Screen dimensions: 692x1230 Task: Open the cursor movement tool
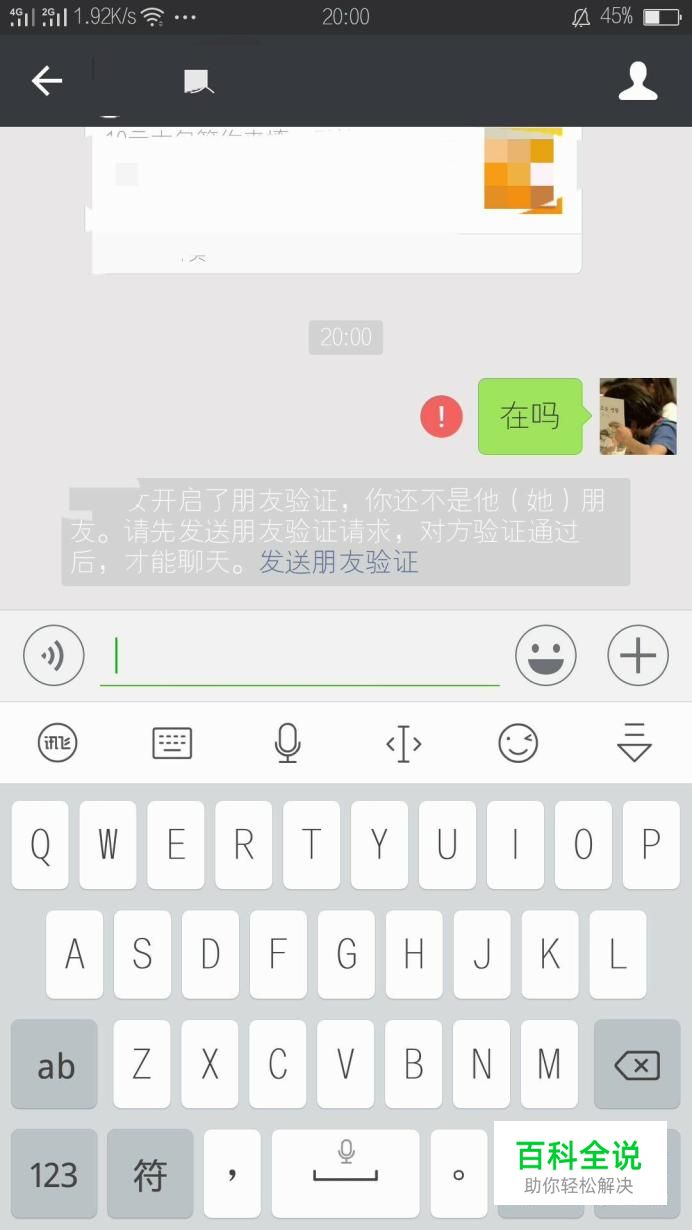403,743
